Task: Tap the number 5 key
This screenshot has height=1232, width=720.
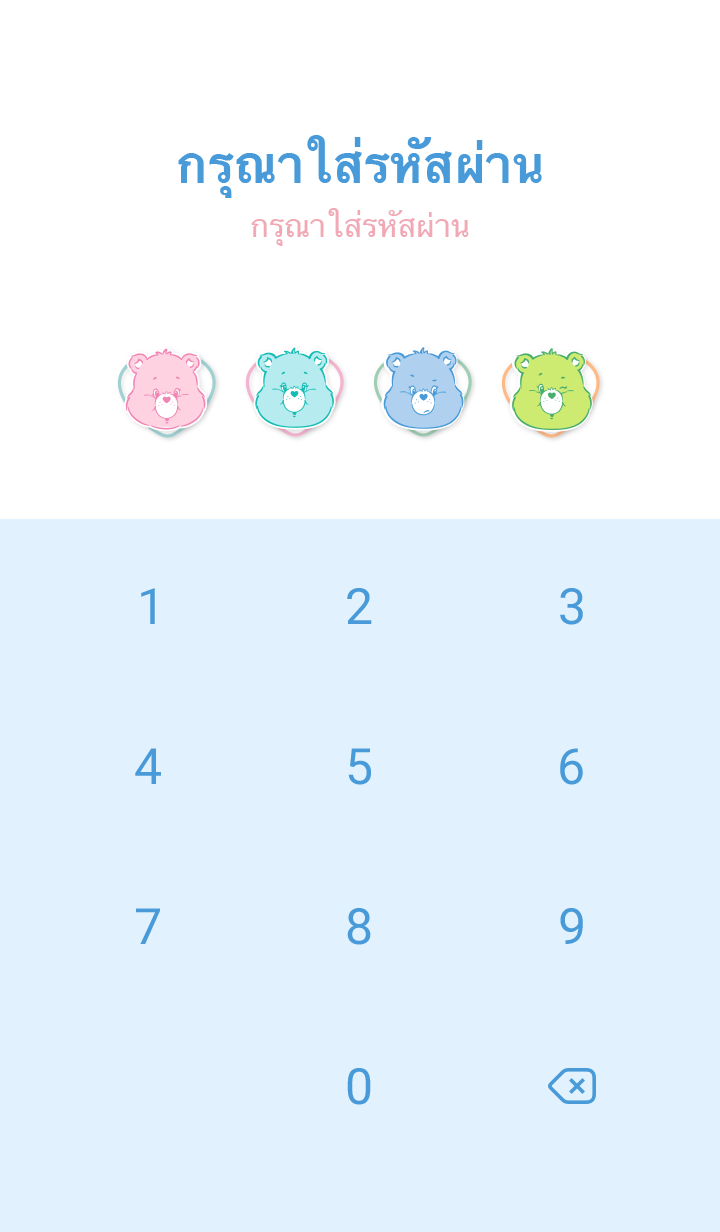Action: (359, 767)
